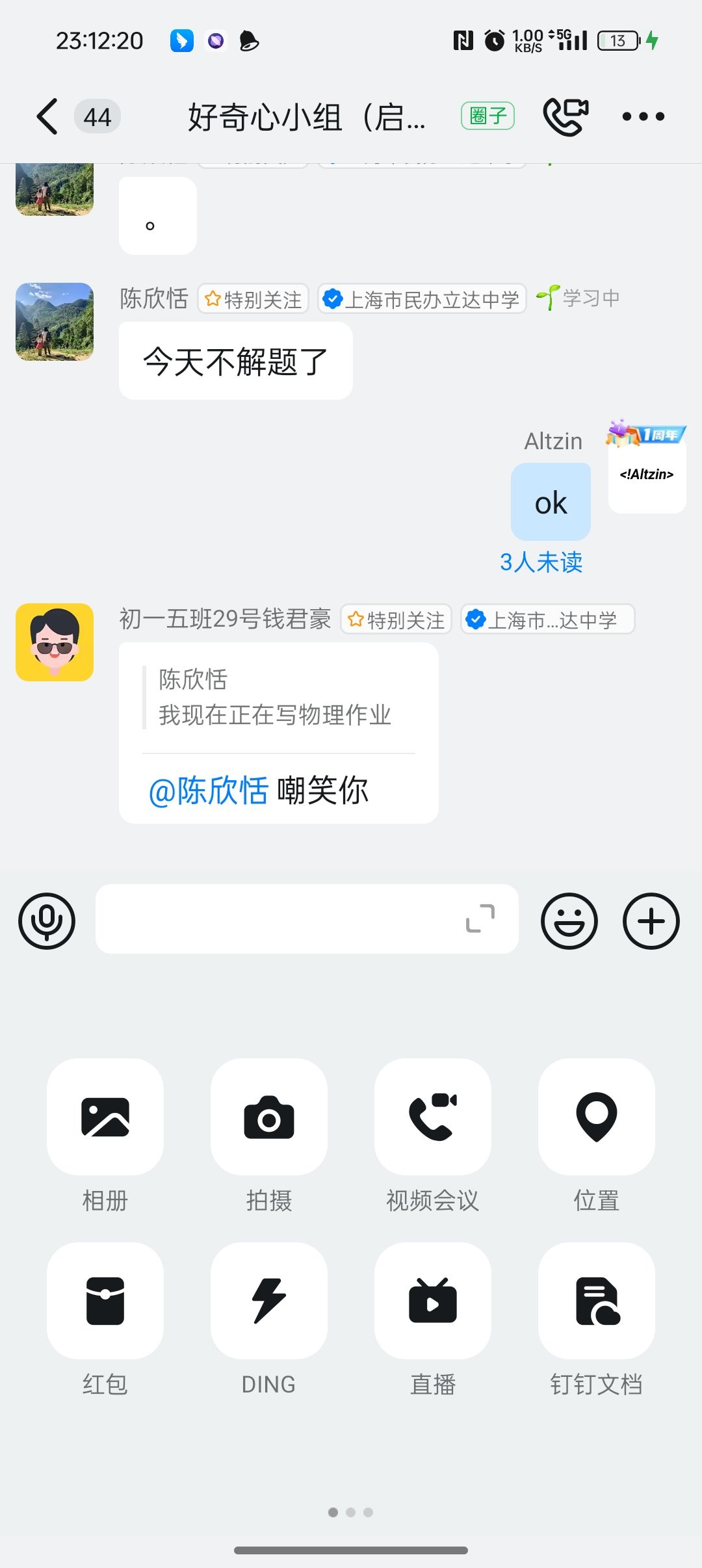702x1568 pixels.
Task: Expand the message input to full screen
Action: coord(480,919)
